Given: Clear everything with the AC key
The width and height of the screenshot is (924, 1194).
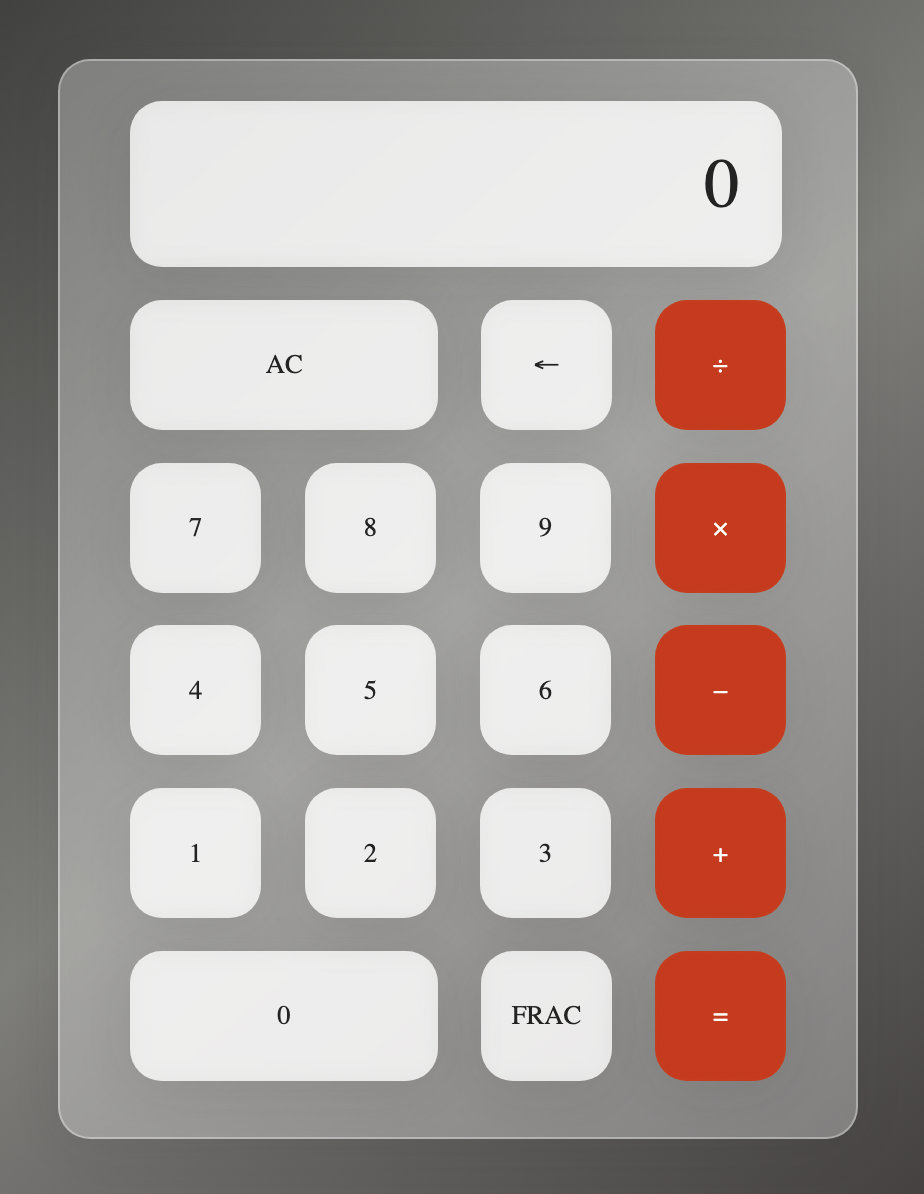Looking at the screenshot, I should [x=284, y=365].
